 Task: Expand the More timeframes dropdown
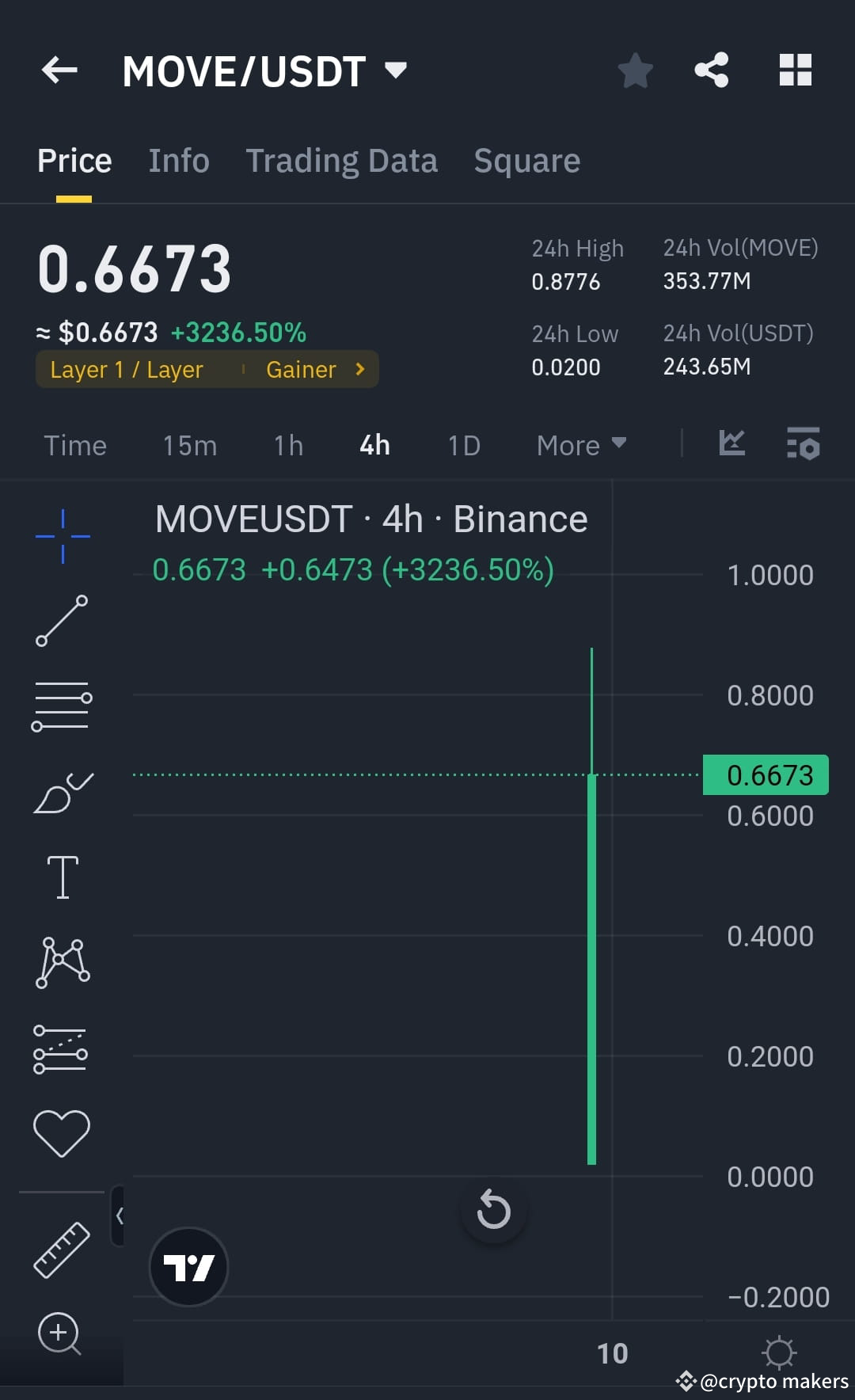pos(580,445)
